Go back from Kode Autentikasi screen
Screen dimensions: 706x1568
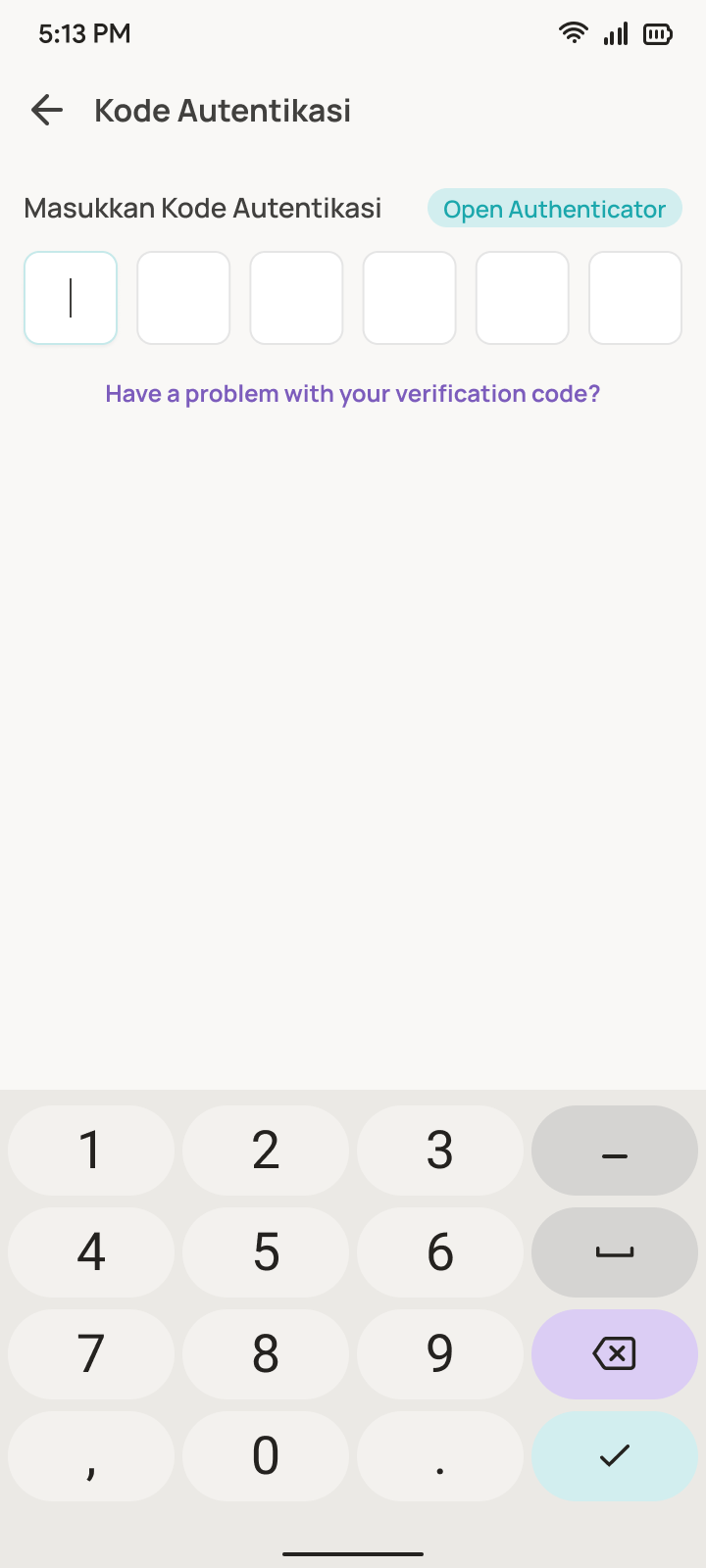[x=47, y=111]
